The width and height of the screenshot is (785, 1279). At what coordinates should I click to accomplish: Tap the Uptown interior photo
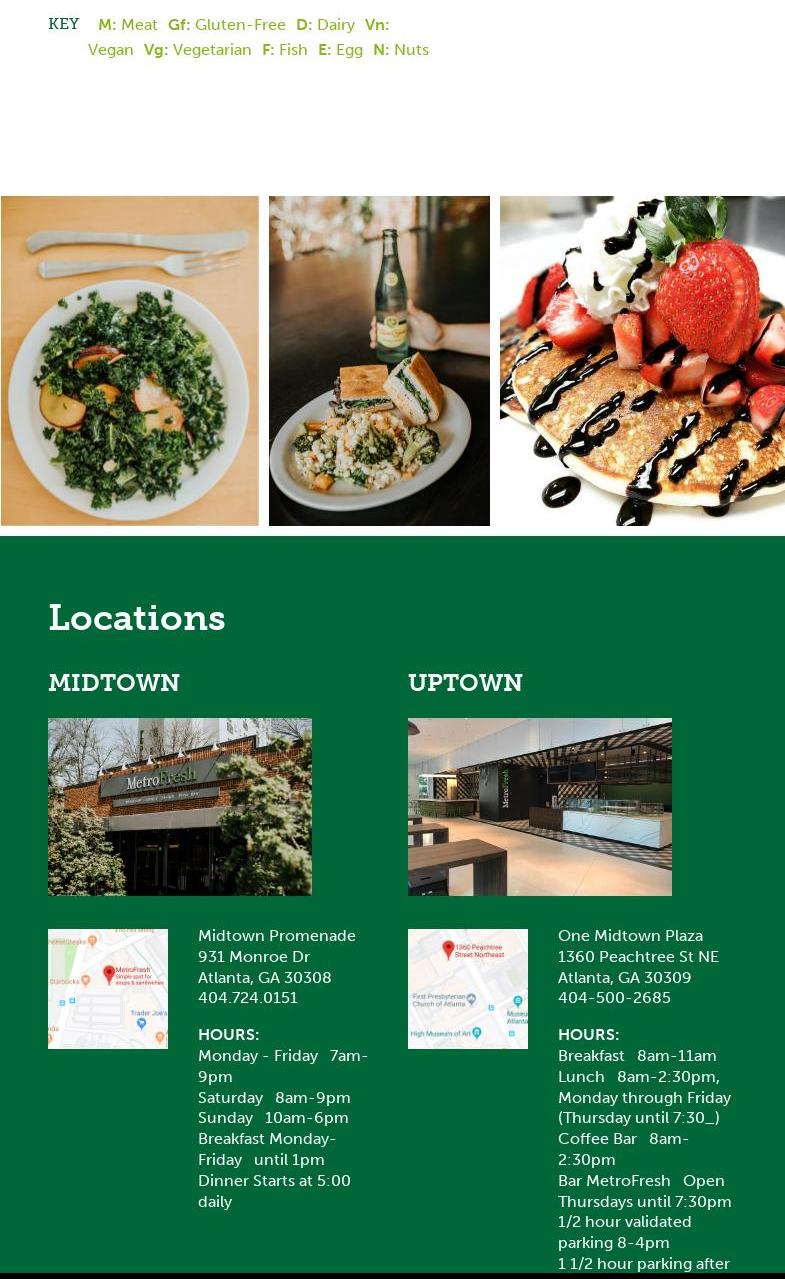(540, 807)
